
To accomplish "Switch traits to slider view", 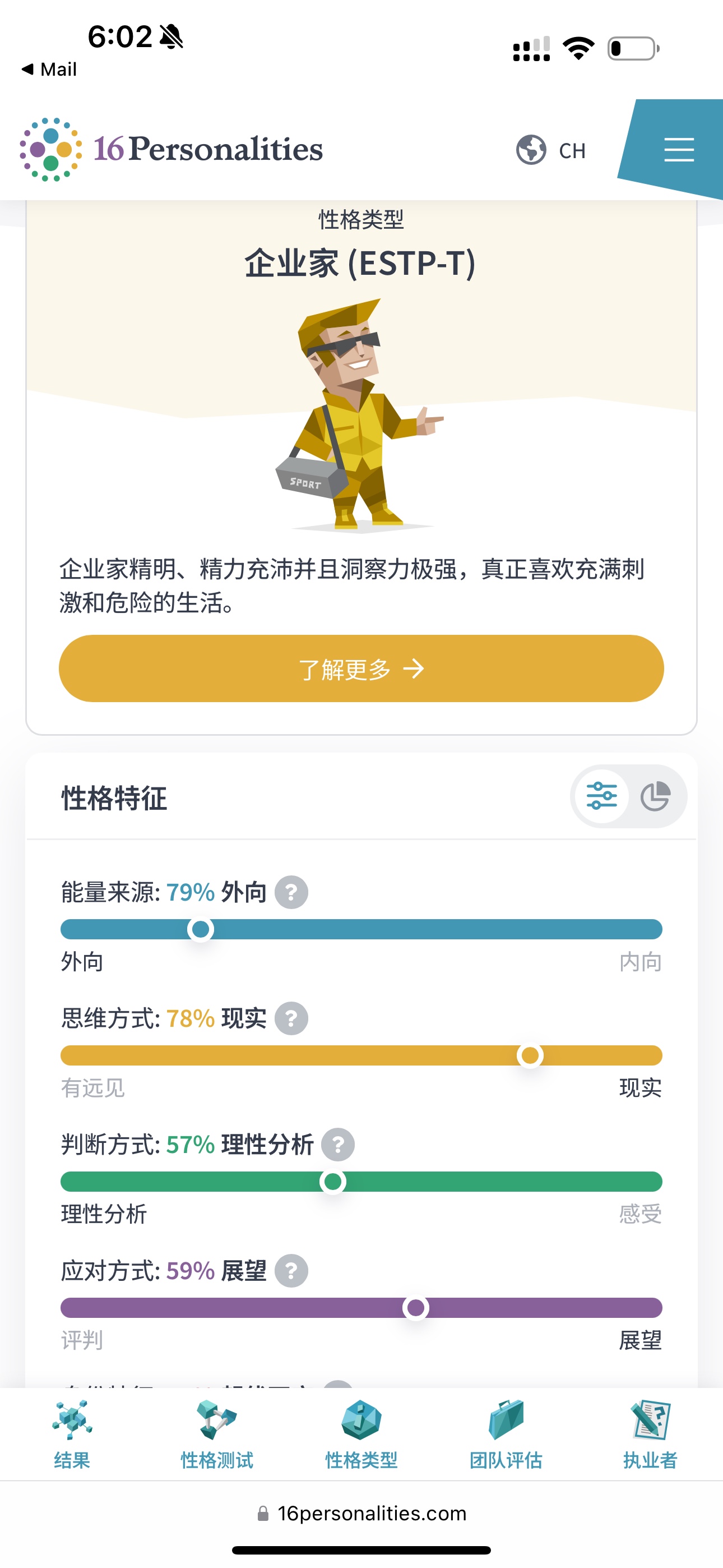I will click(x=601, y=796).
